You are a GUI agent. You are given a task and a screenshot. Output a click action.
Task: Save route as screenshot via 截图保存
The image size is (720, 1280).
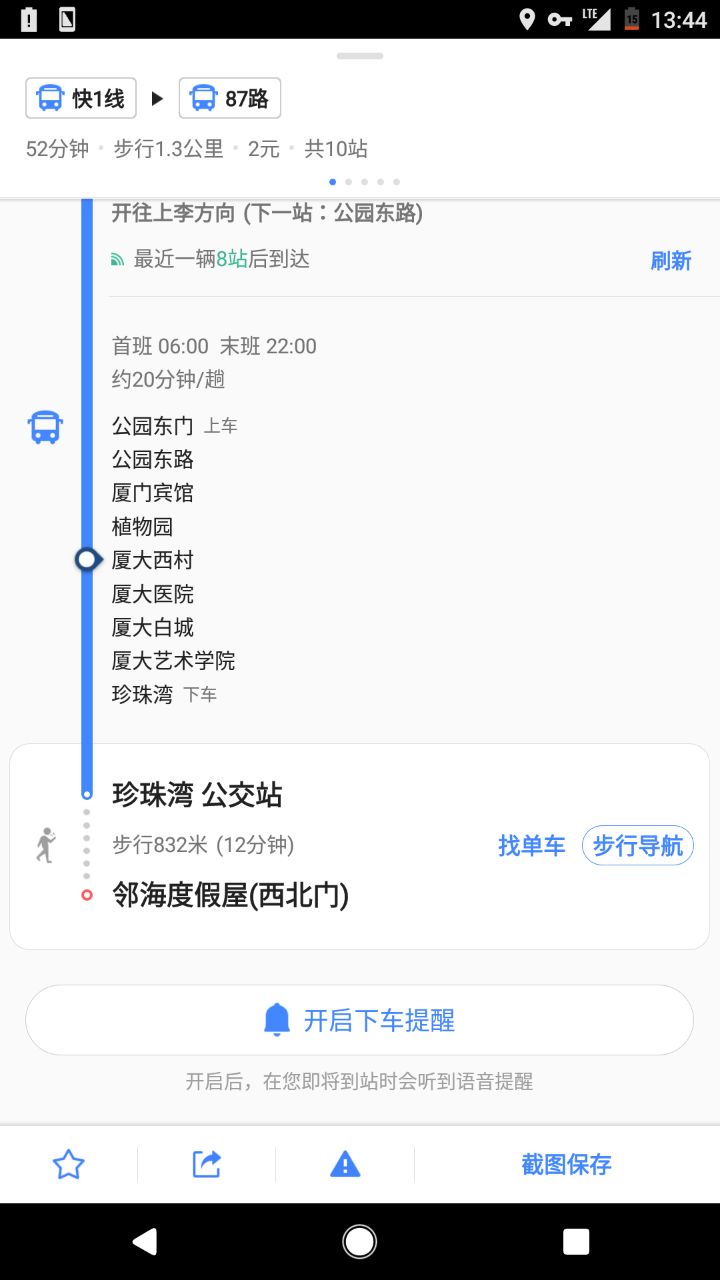point(566,1164)
